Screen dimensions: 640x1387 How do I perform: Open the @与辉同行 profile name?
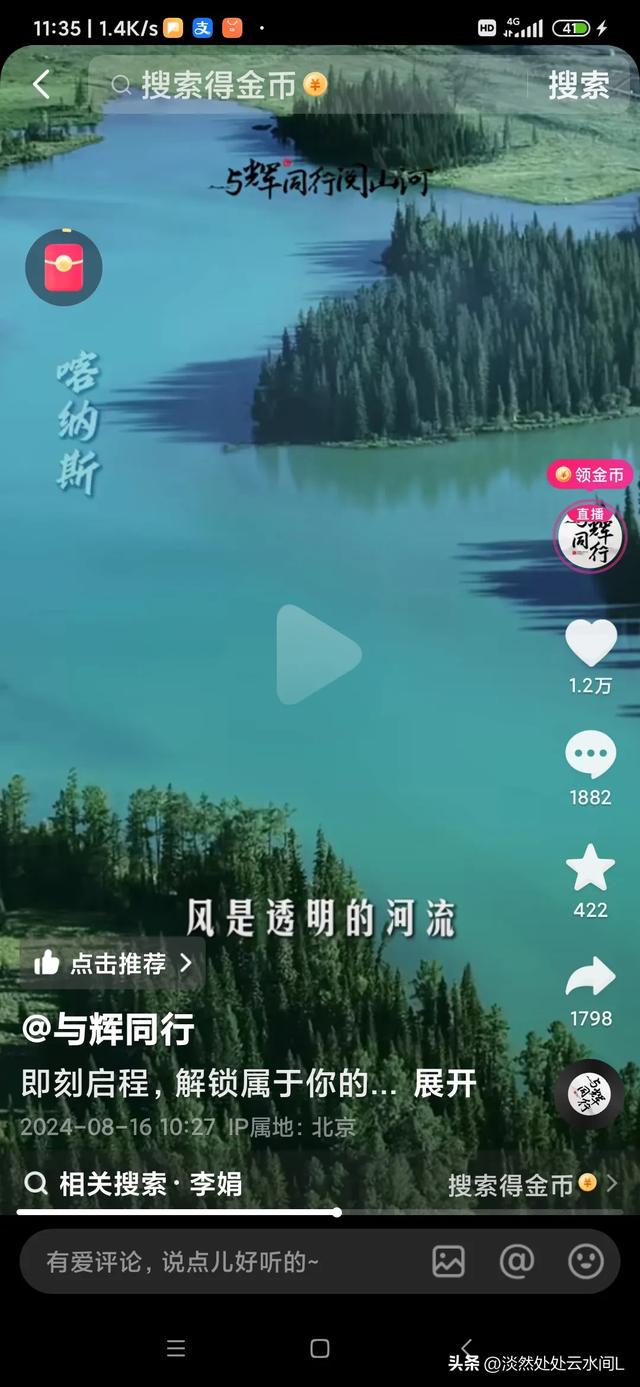click(x=108, y=1029)
